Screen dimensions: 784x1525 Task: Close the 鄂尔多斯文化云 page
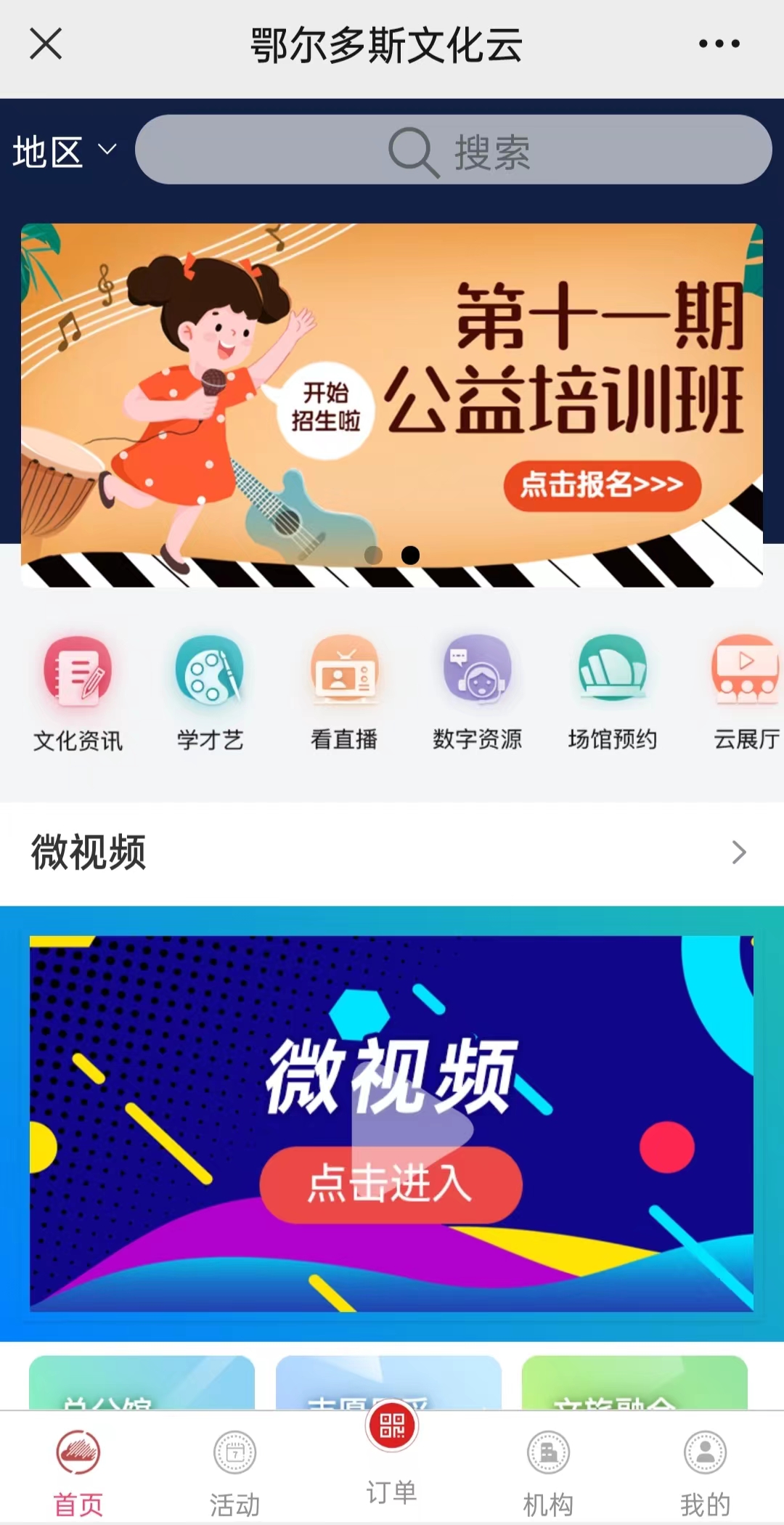point(46,44)
